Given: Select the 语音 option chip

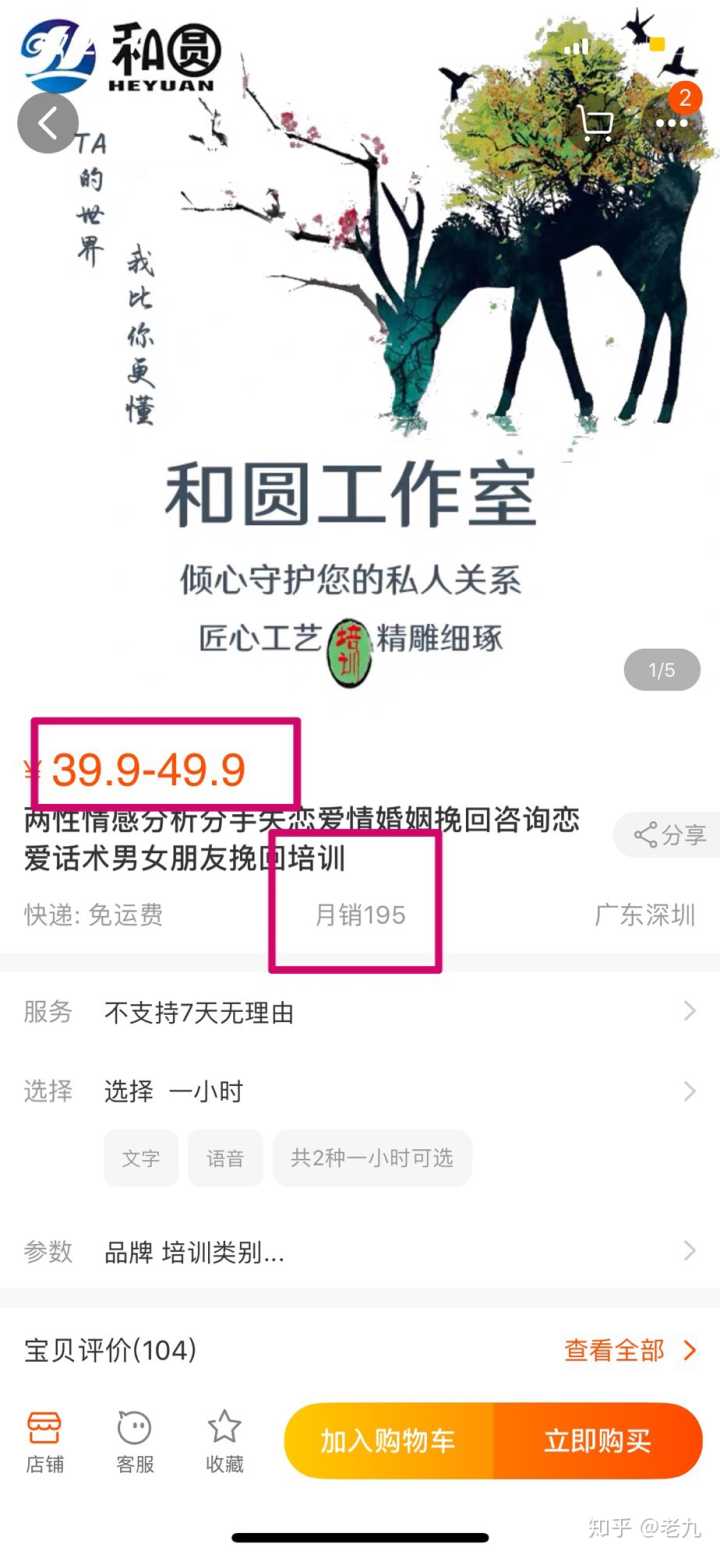Looking at the screenshot, I should pyautogui.click(x=225, y=1158).
